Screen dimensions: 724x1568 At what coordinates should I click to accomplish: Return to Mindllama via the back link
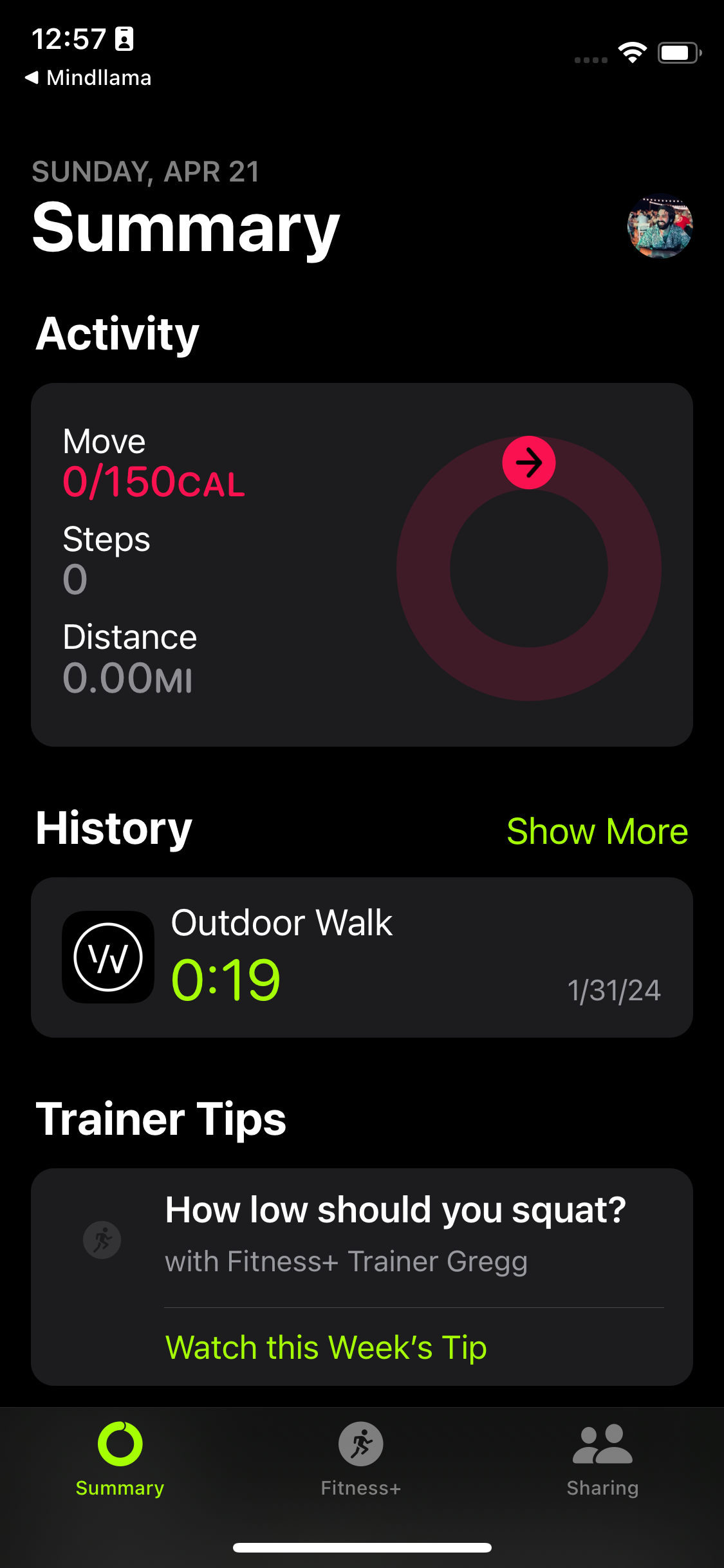coord(88,77)
